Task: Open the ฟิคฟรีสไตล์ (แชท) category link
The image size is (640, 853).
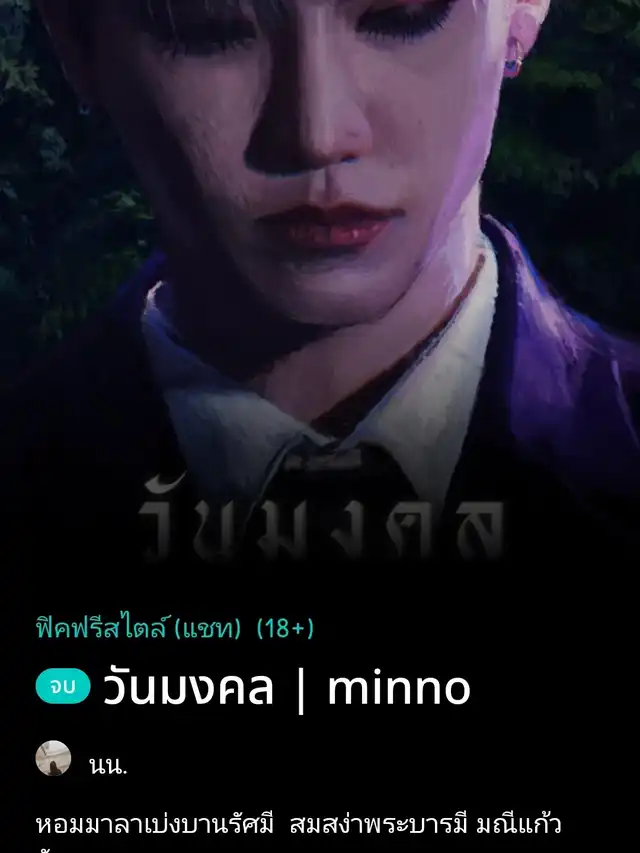Action: 139,628
